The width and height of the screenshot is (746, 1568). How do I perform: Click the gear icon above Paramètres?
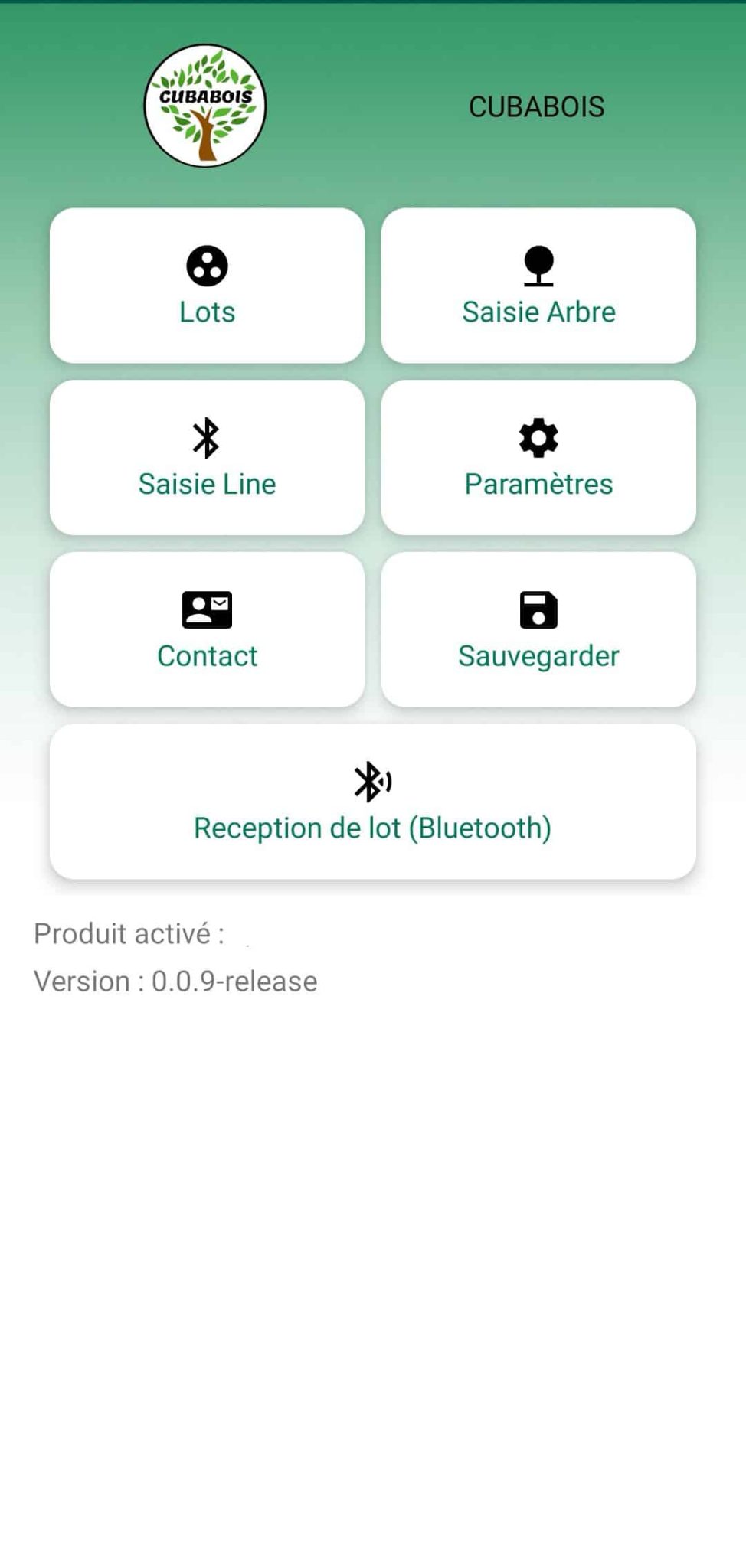539,438
